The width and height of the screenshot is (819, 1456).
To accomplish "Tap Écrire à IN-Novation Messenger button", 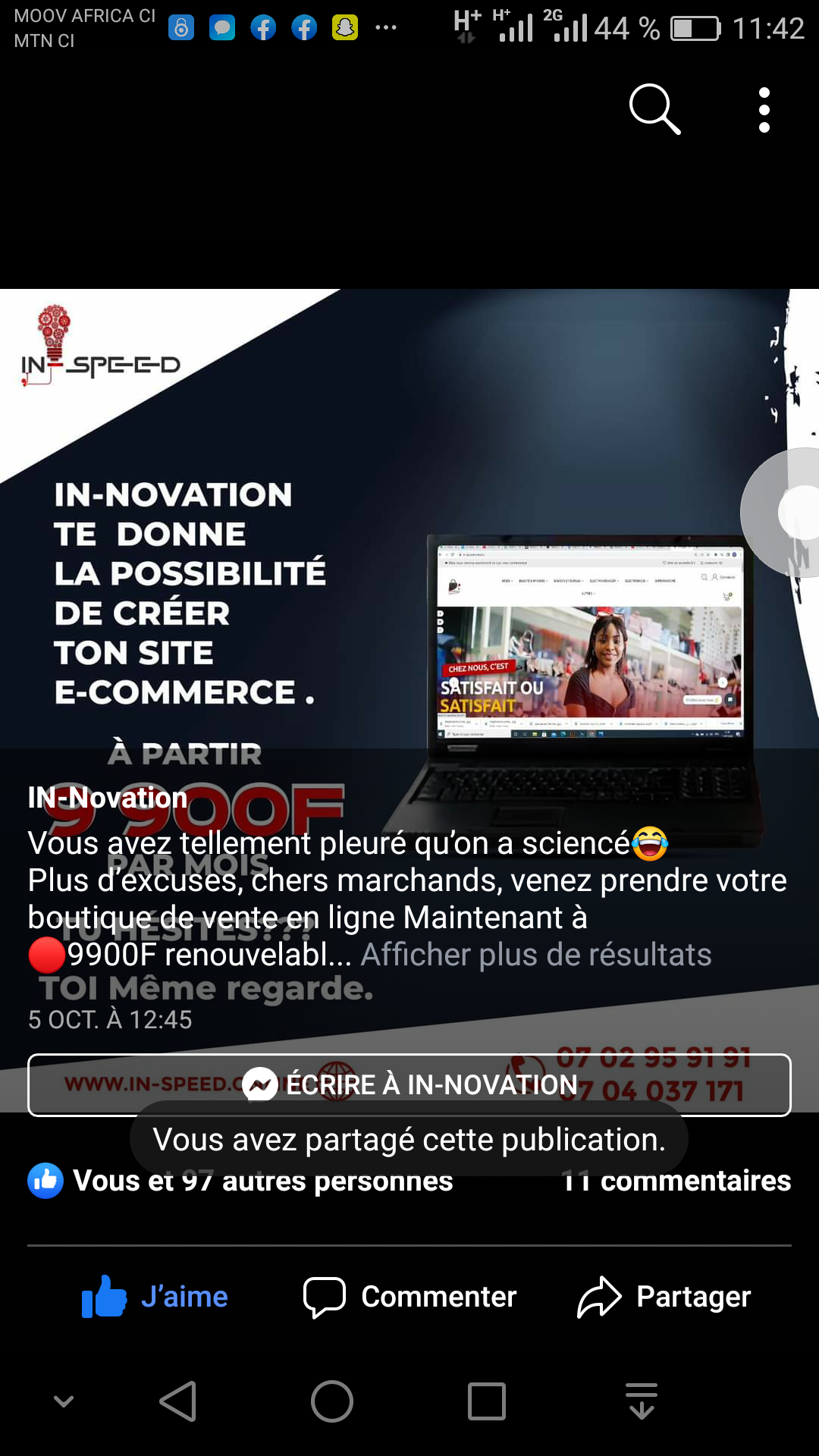I will [x=409, y=1085].
